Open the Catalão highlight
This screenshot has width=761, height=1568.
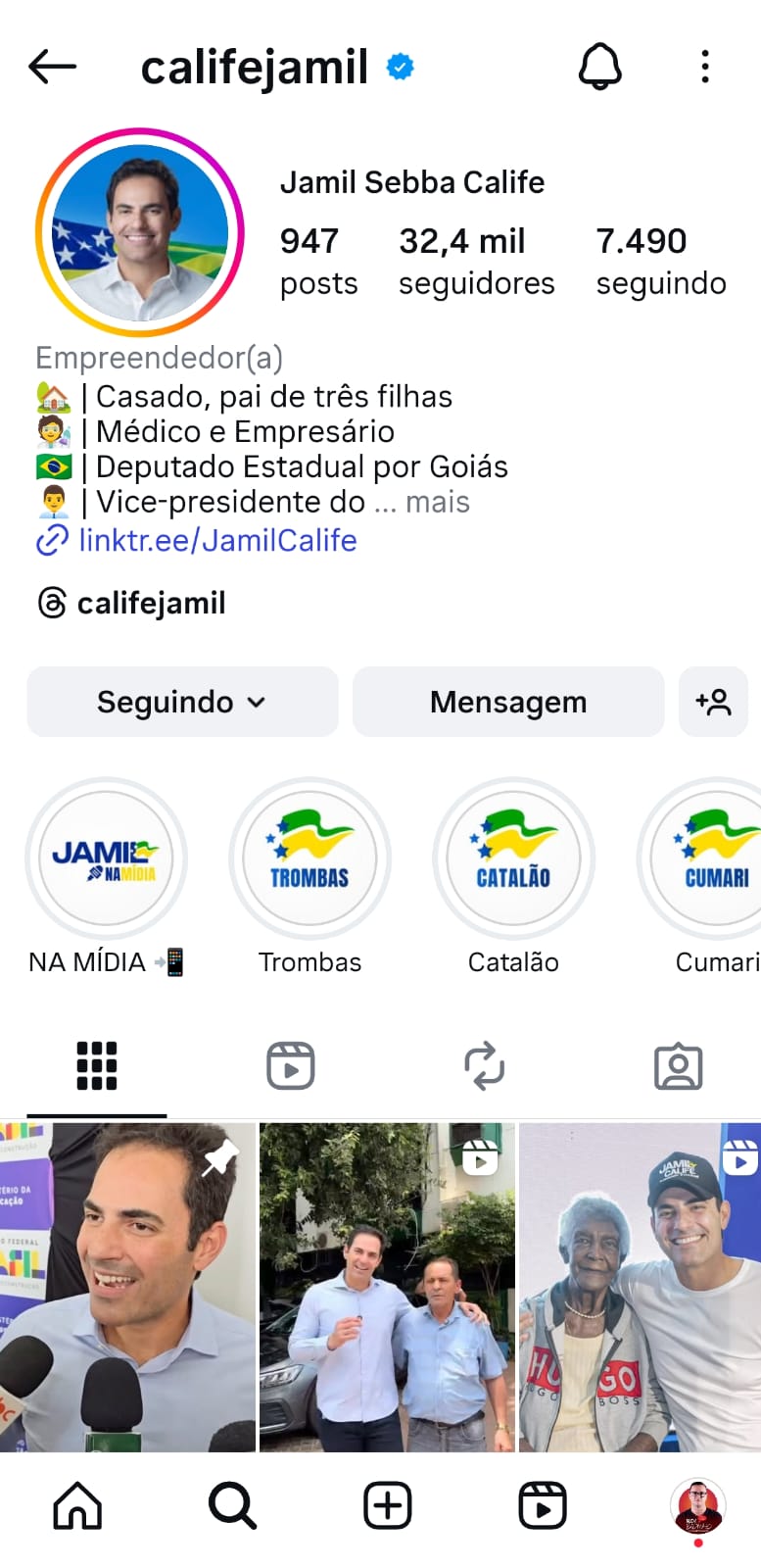pyautogui.click(x=513, y=859)
